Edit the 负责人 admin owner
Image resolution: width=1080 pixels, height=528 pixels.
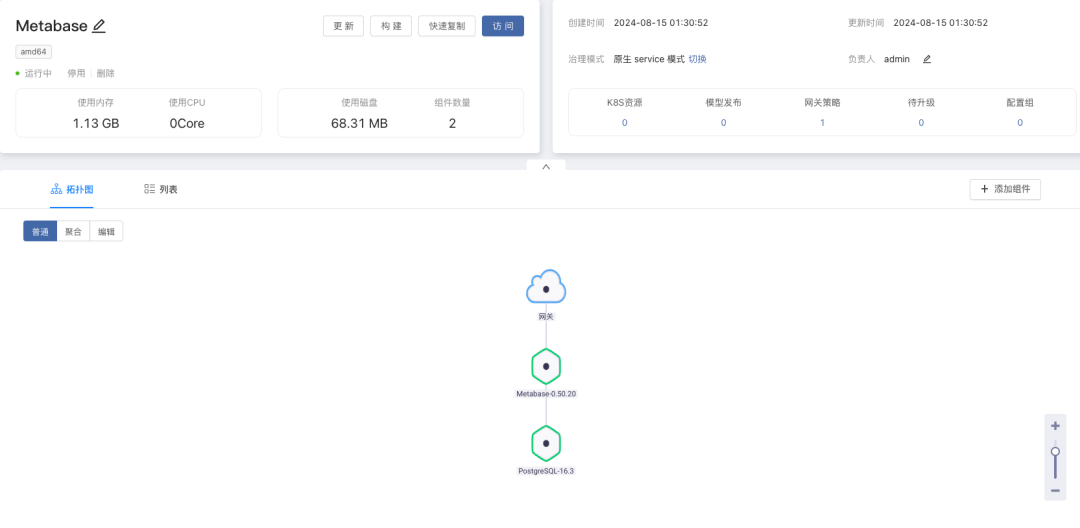coord(927,59)
